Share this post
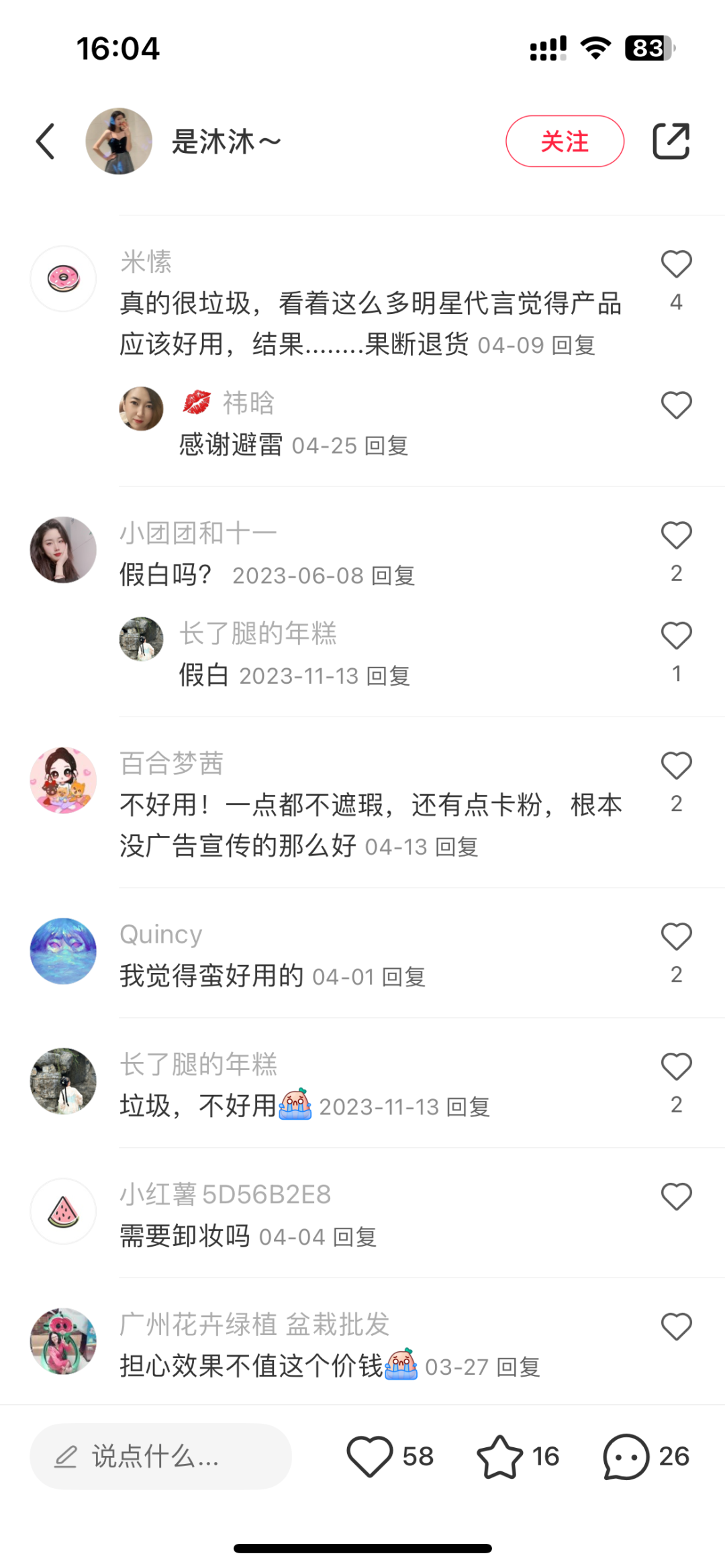This screenshot has height=1568, width=725. point(671,142)
